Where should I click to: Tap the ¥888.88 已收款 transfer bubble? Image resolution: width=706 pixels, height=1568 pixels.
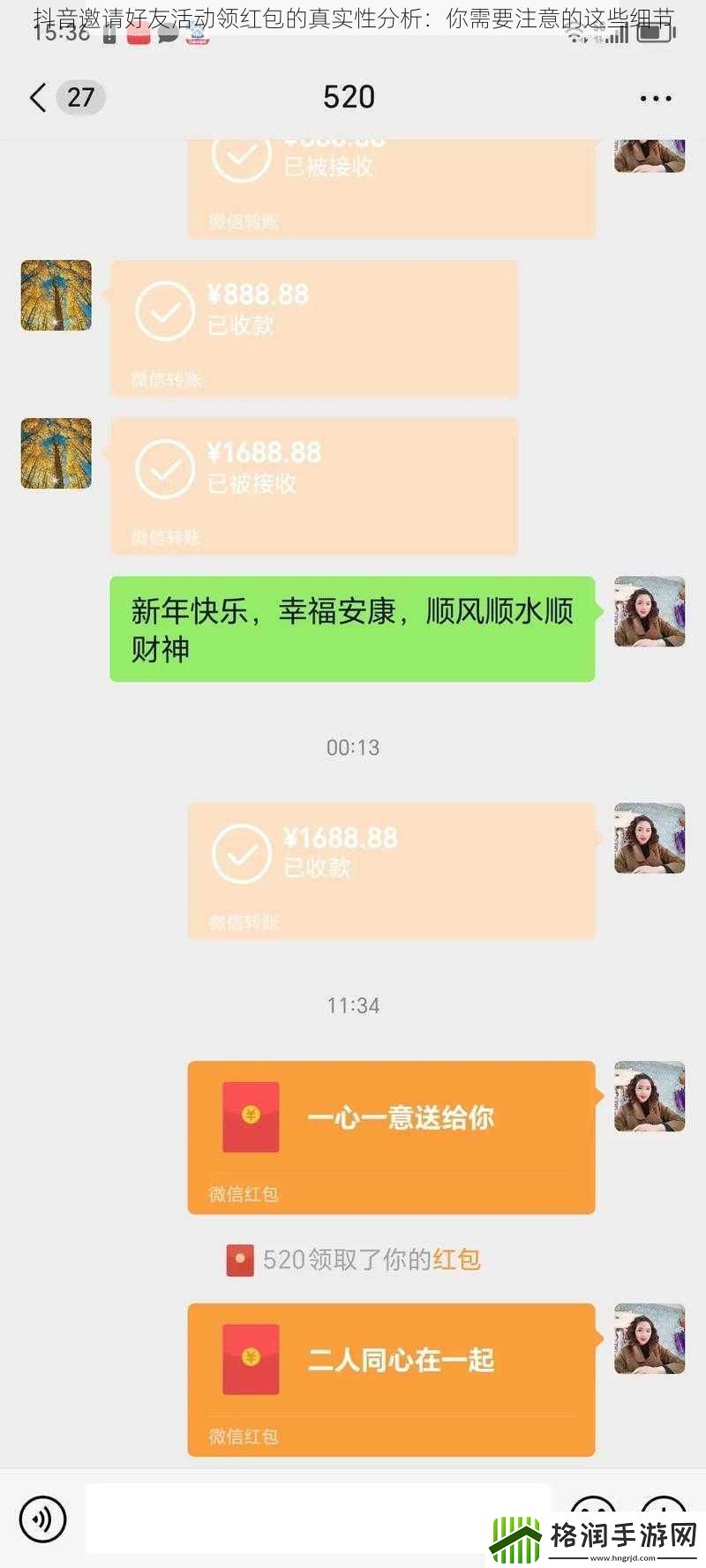click(312, 326)
